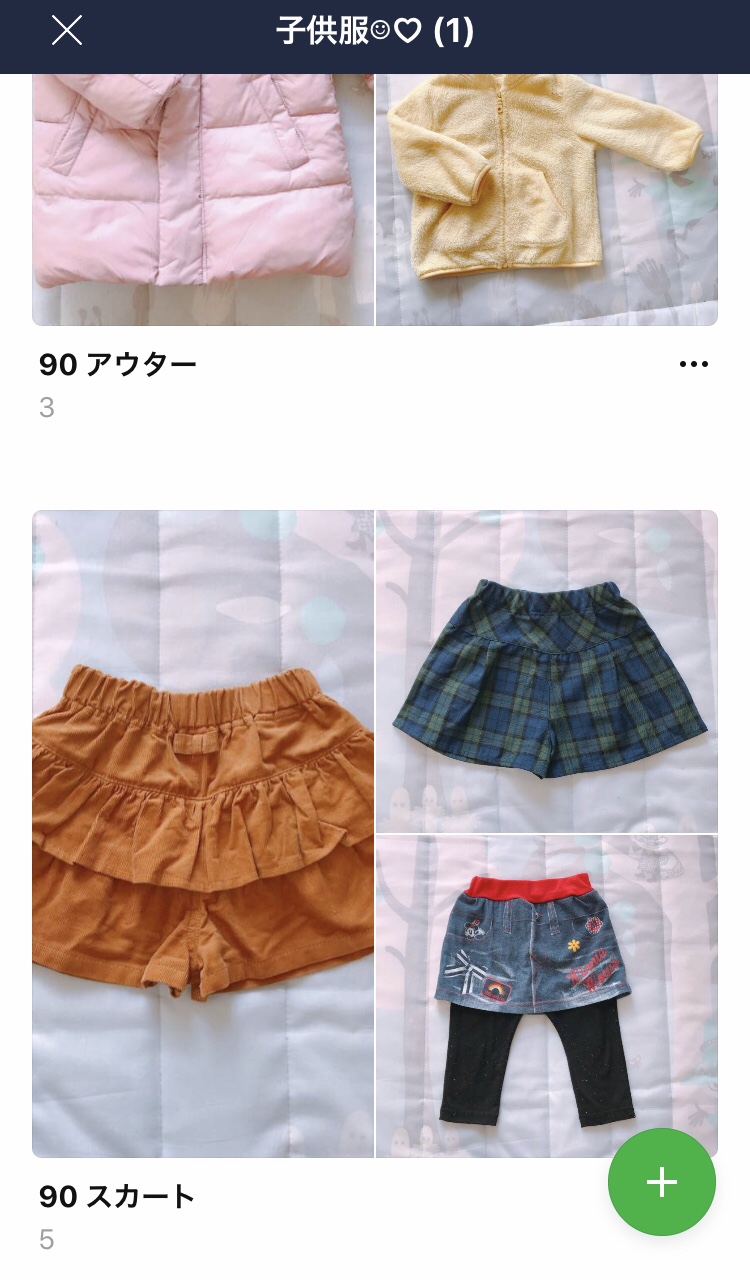
Task: Open the denim skirt leggings photo
Action: [547, 997]
